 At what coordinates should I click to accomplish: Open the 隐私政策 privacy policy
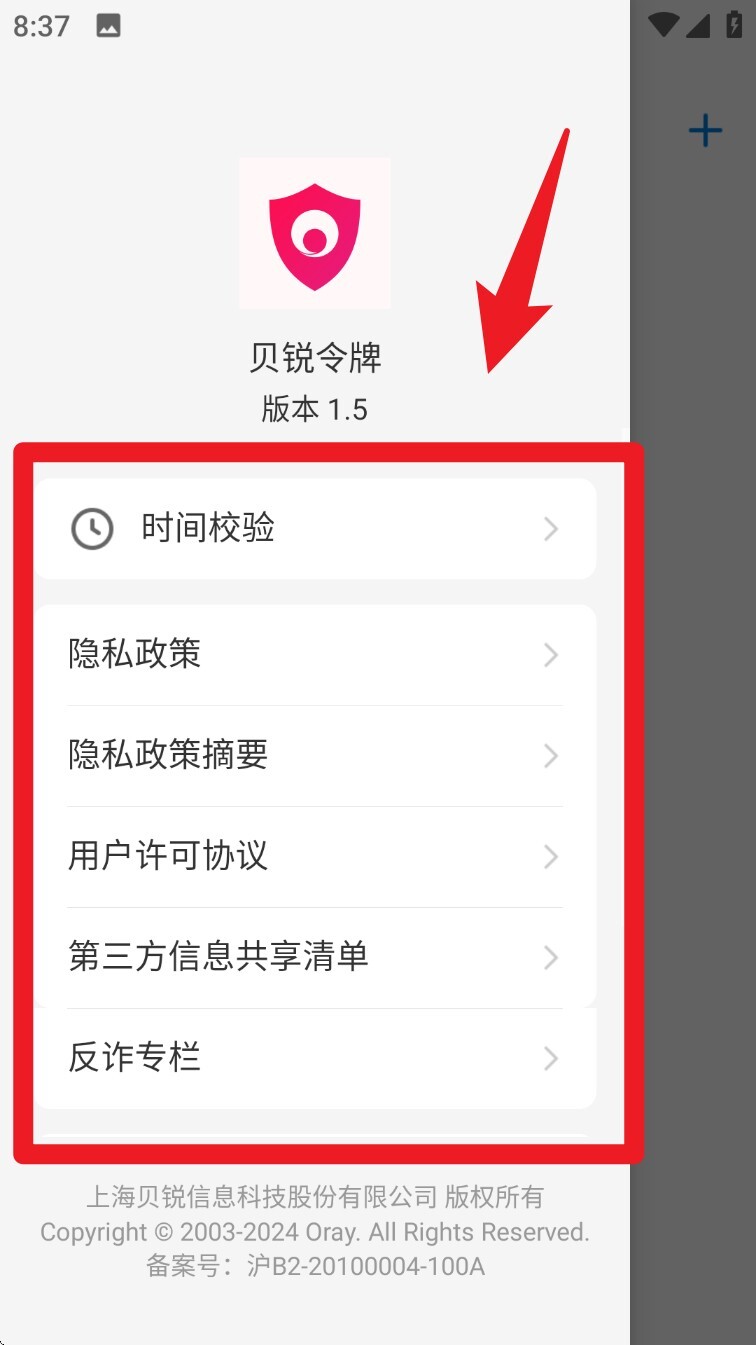point(314,655)
